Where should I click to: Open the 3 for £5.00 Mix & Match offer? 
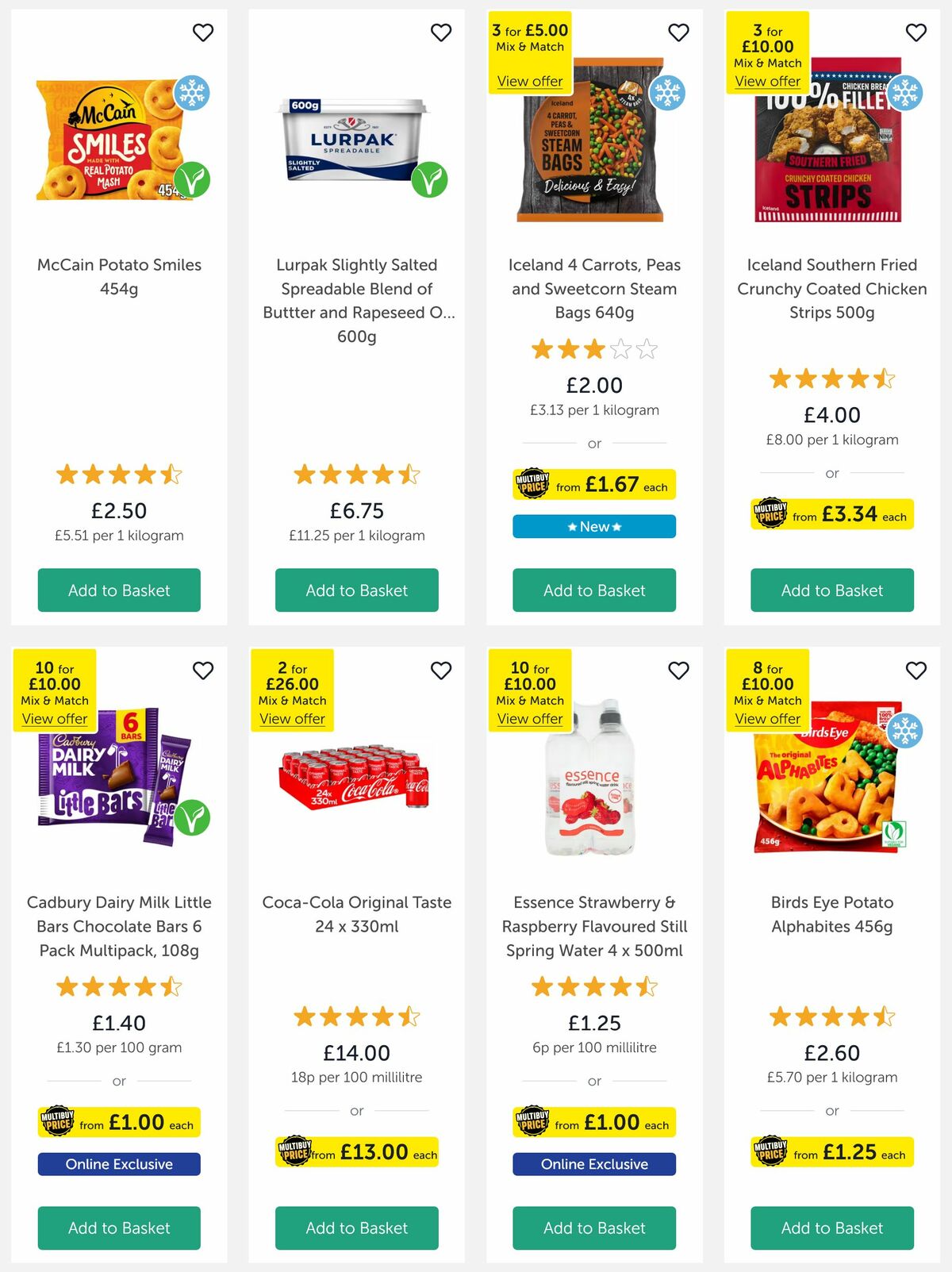(x=529, y=81)
